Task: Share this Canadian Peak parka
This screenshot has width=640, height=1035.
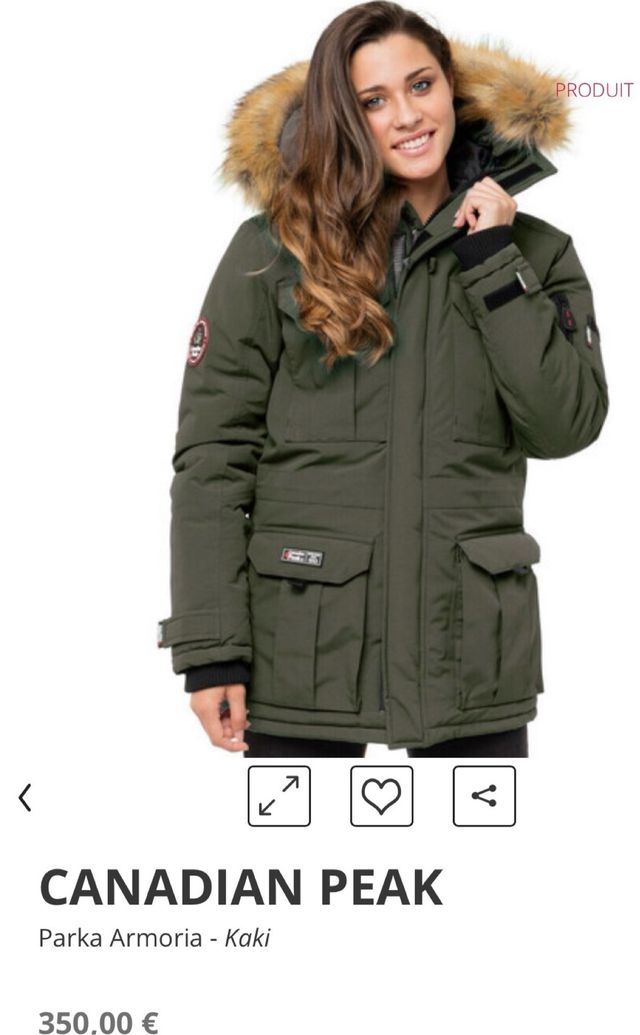Action: click(484, 796)
